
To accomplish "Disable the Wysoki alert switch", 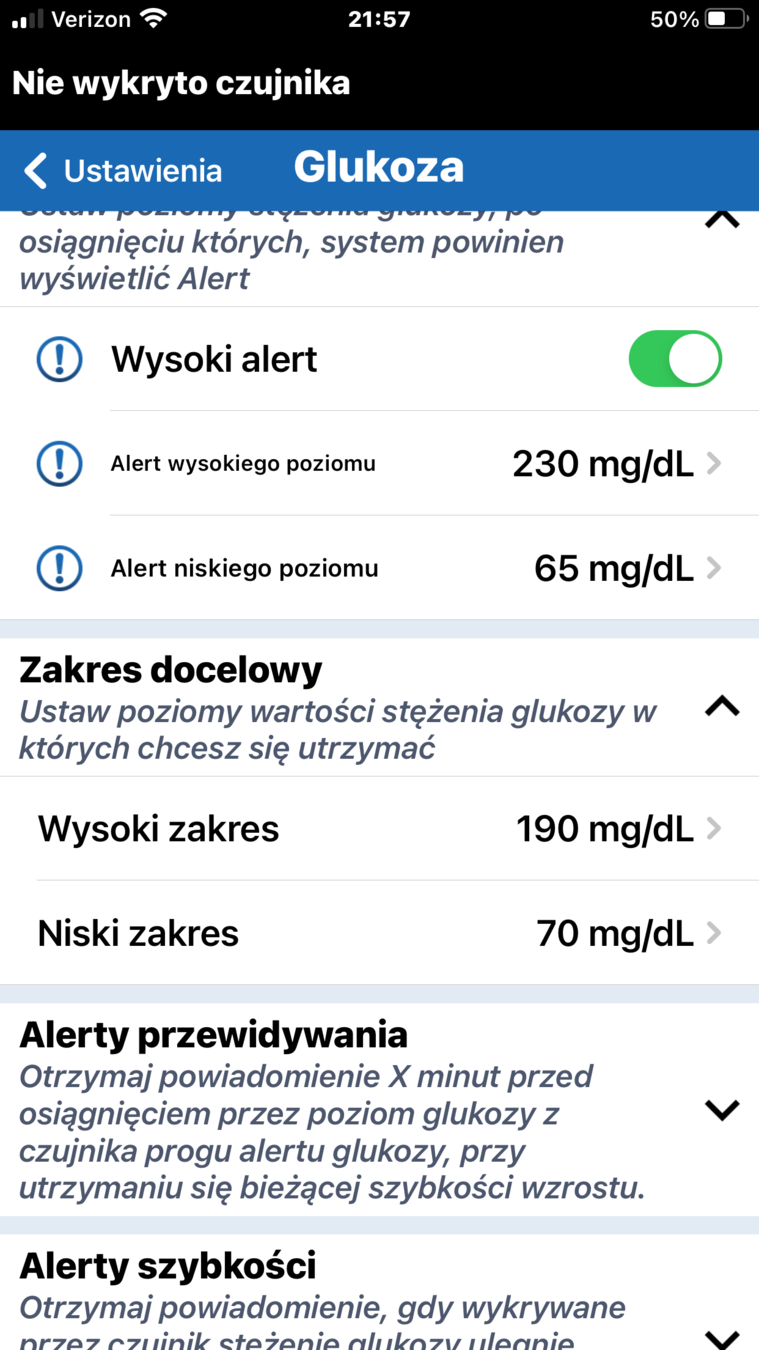I will tap(674, 359).
